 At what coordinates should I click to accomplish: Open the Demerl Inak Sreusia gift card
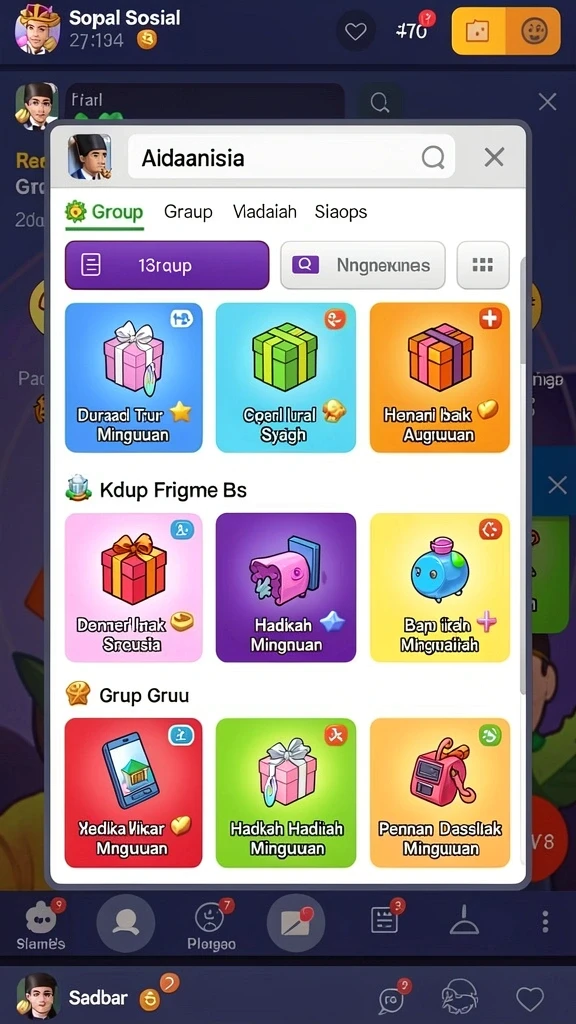(134, 588)
